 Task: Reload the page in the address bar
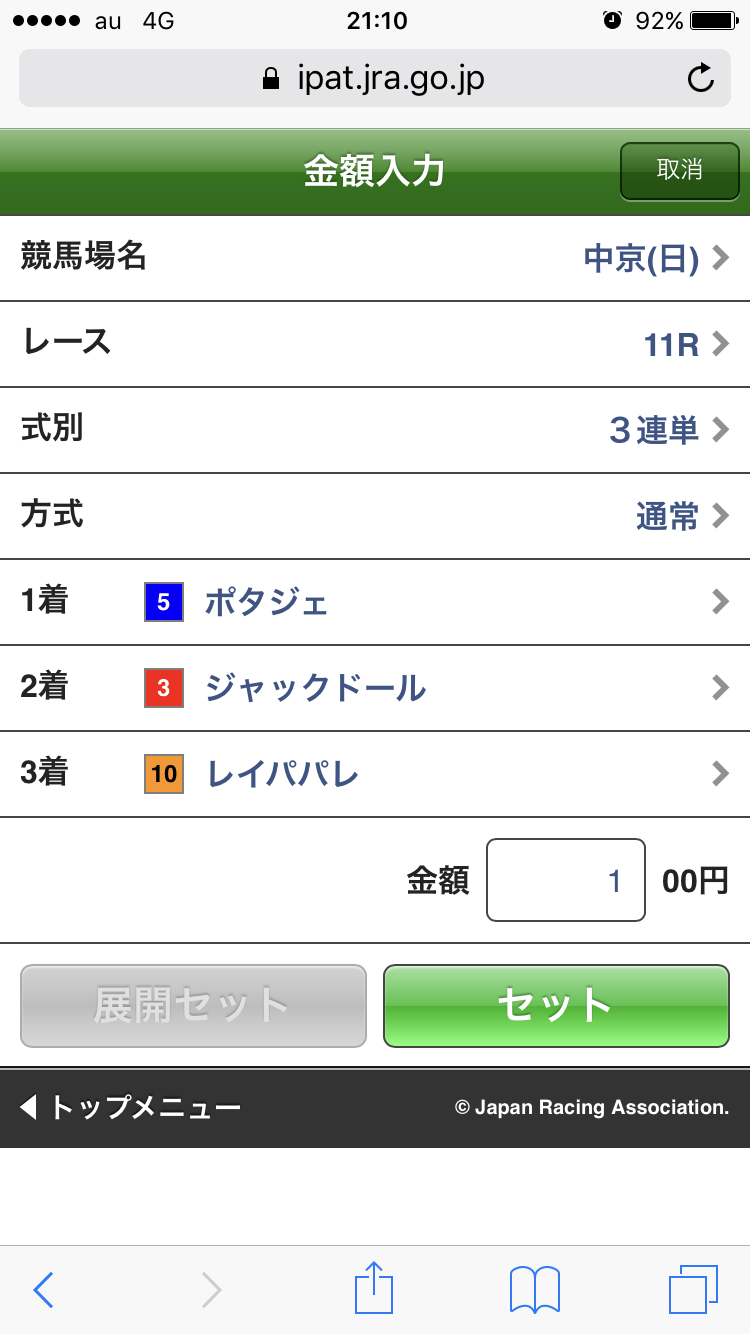pos(701,78)
